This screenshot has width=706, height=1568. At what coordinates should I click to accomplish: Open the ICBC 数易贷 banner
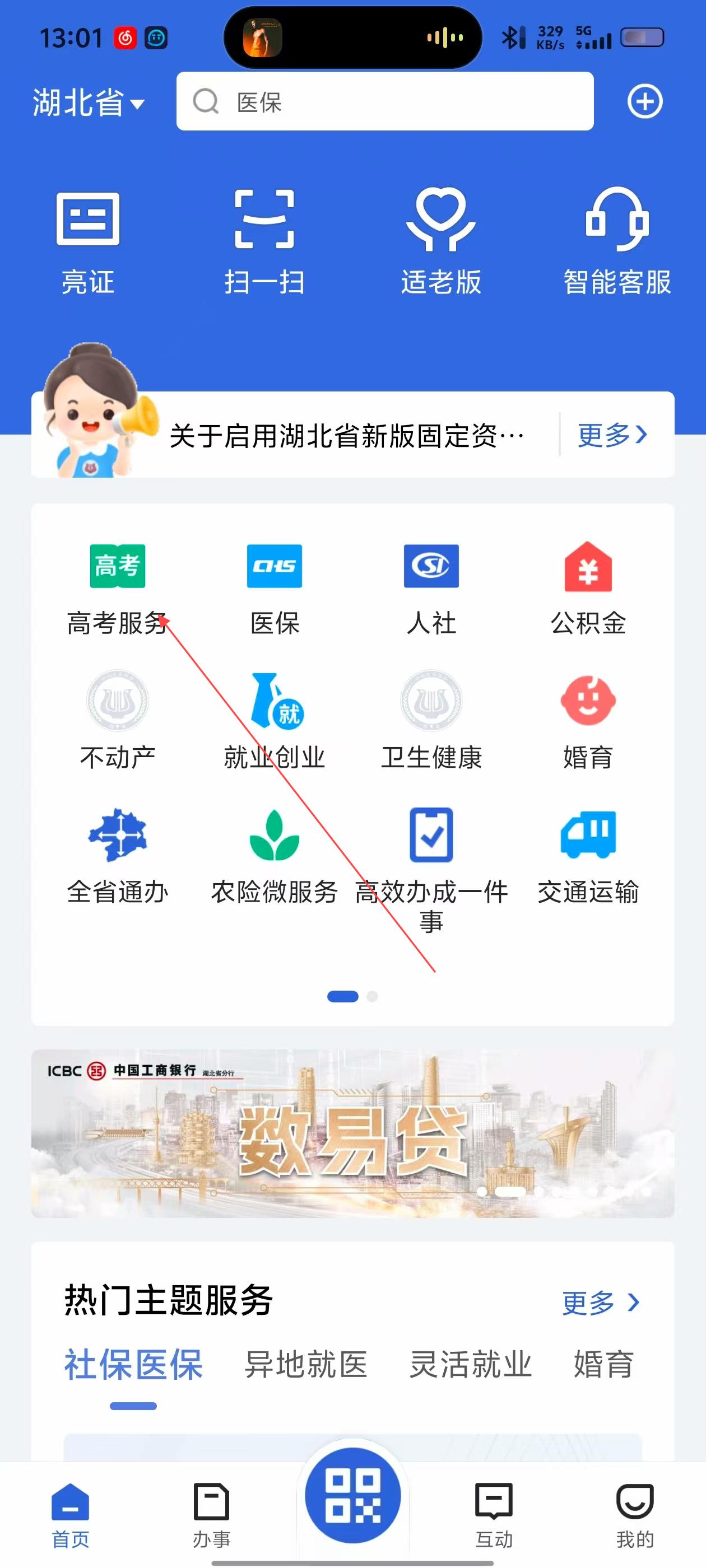pyautogui.click(x=352, y=1133)
